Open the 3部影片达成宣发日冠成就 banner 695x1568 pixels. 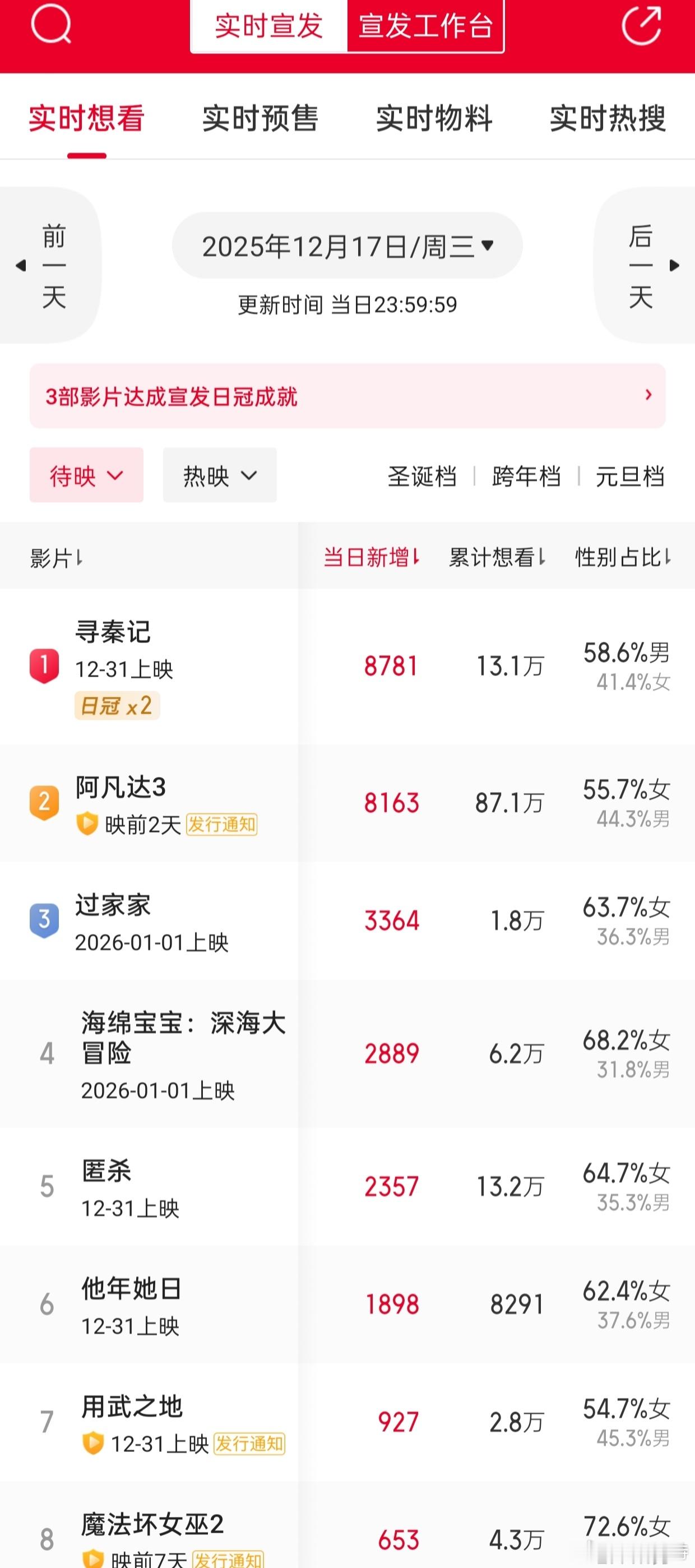(347, 396)
